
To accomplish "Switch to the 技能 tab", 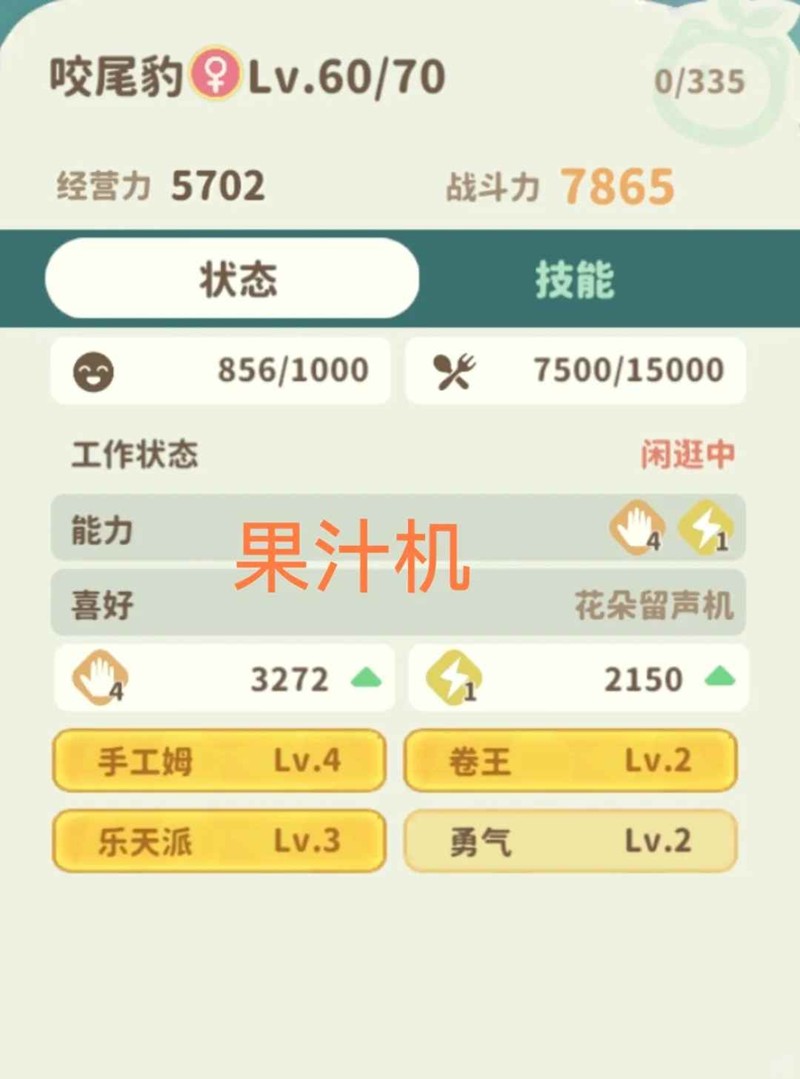I will [574, 281].
